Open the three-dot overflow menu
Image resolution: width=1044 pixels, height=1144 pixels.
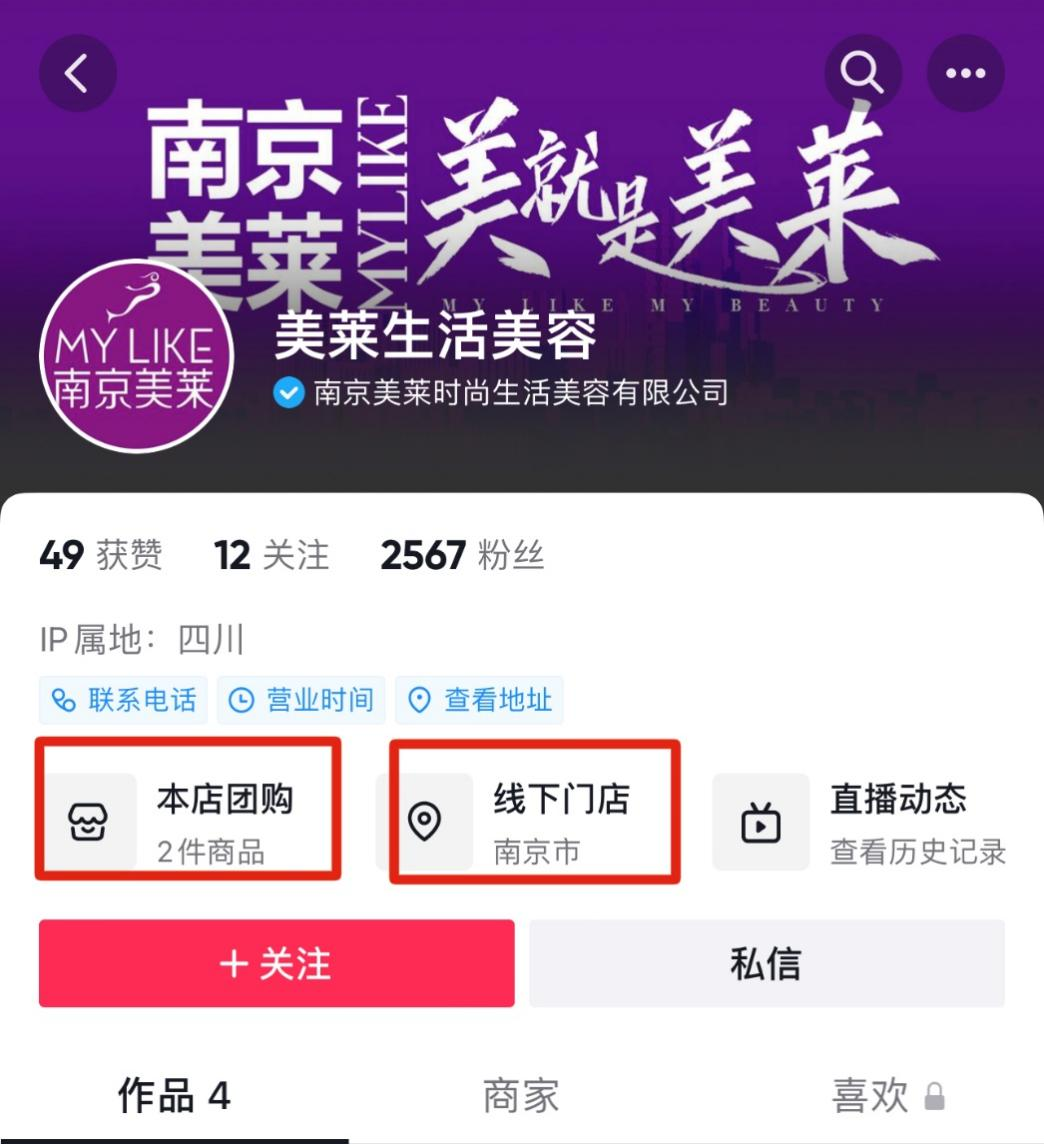click(x=965, y=73)
